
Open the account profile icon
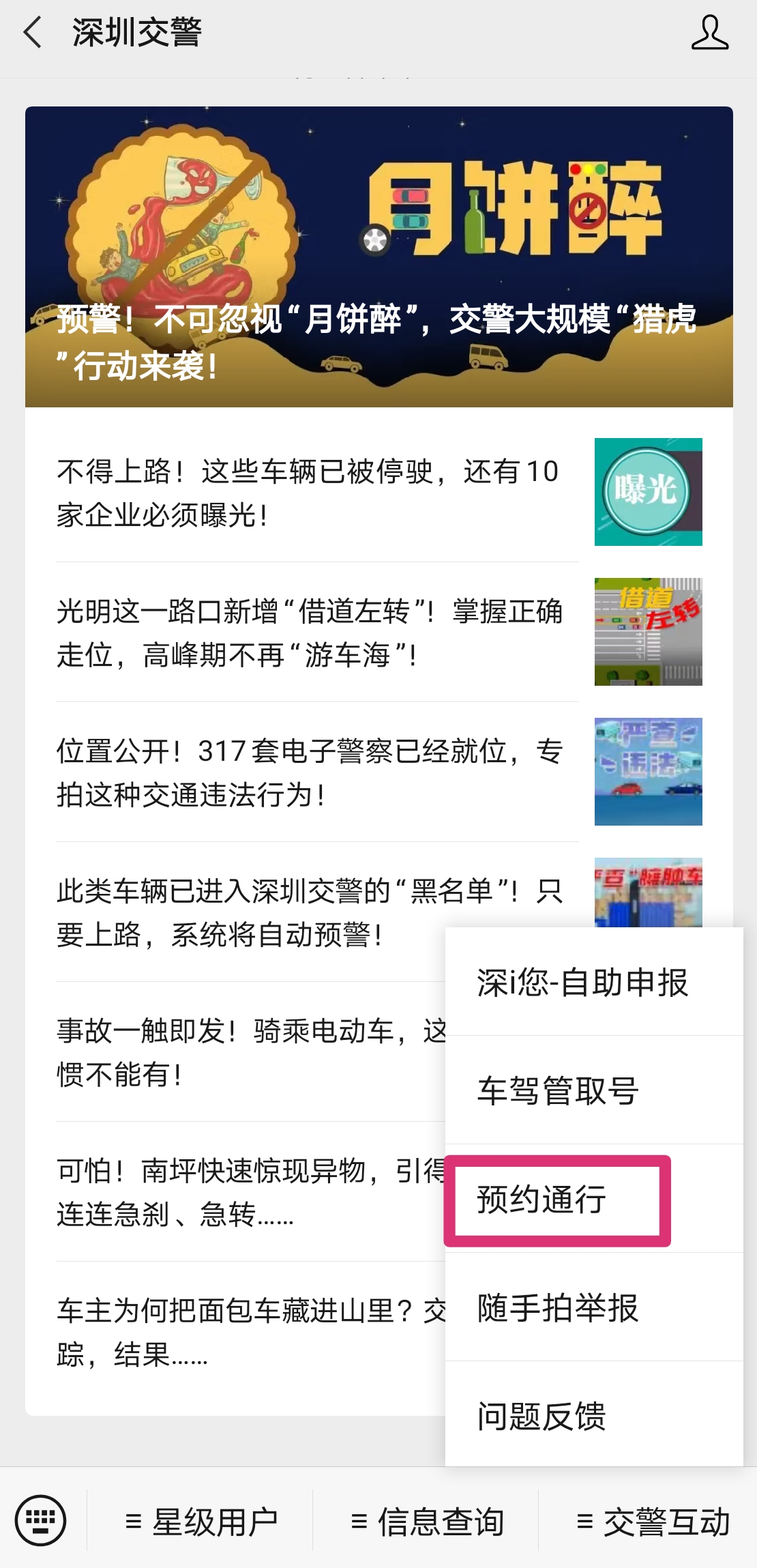click(709, 33)
